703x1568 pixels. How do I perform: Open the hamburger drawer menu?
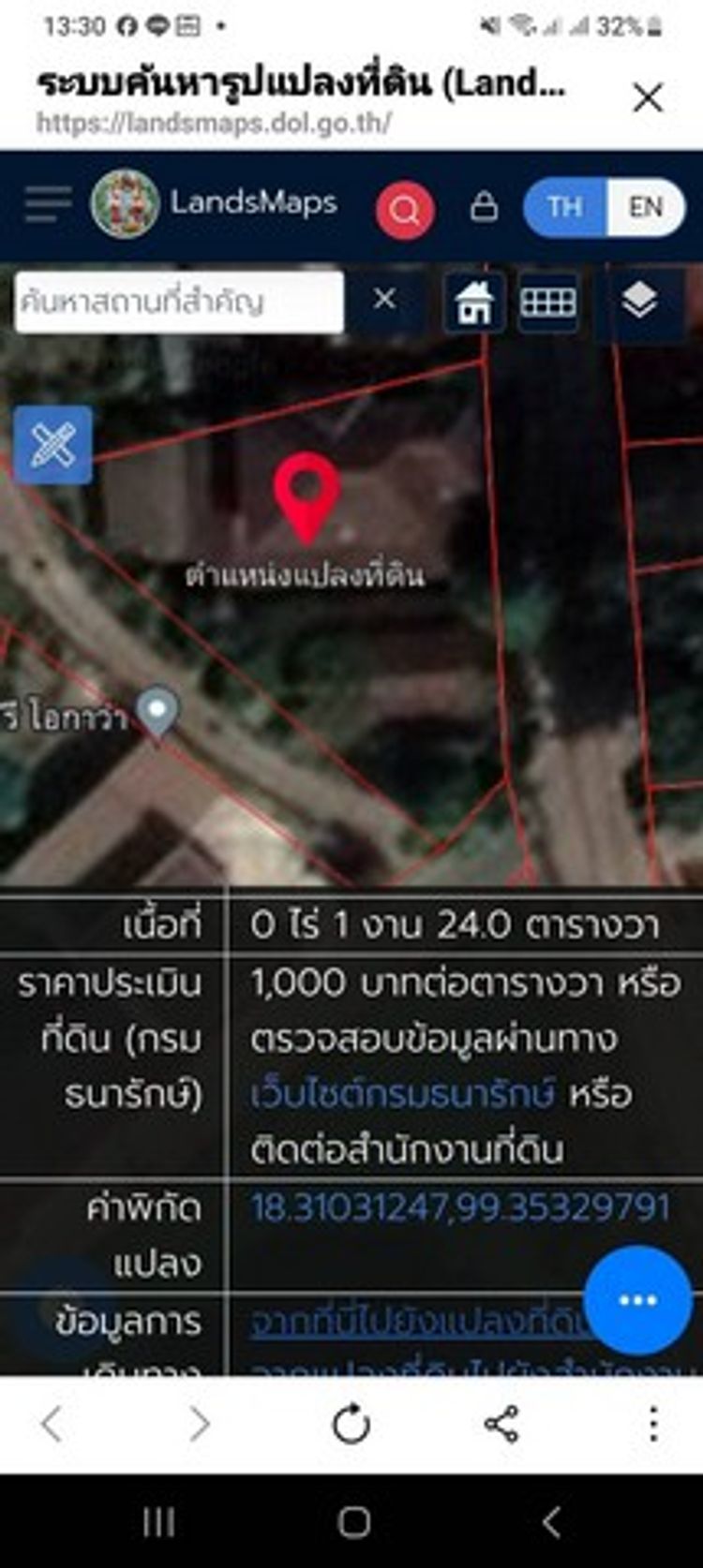click(x=48, y=204)
